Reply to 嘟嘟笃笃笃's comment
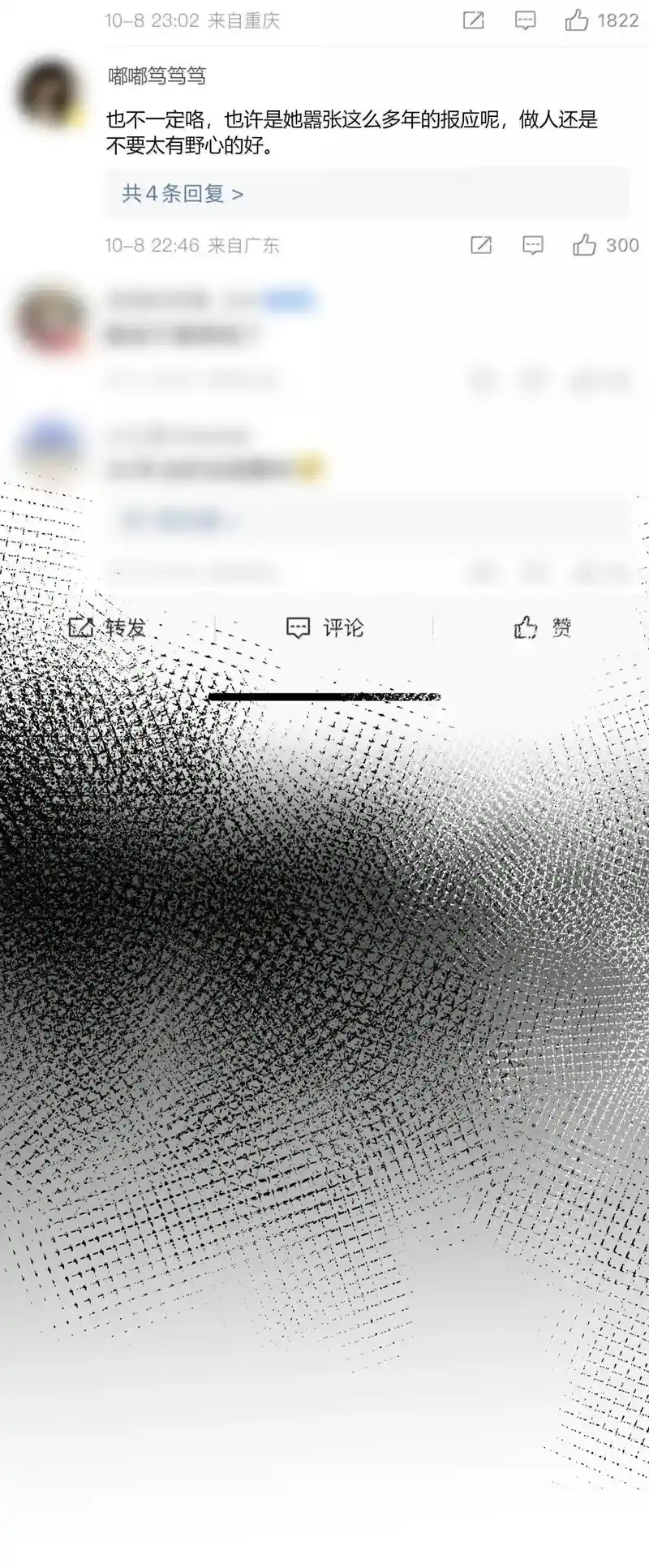 tap(532, 245)
